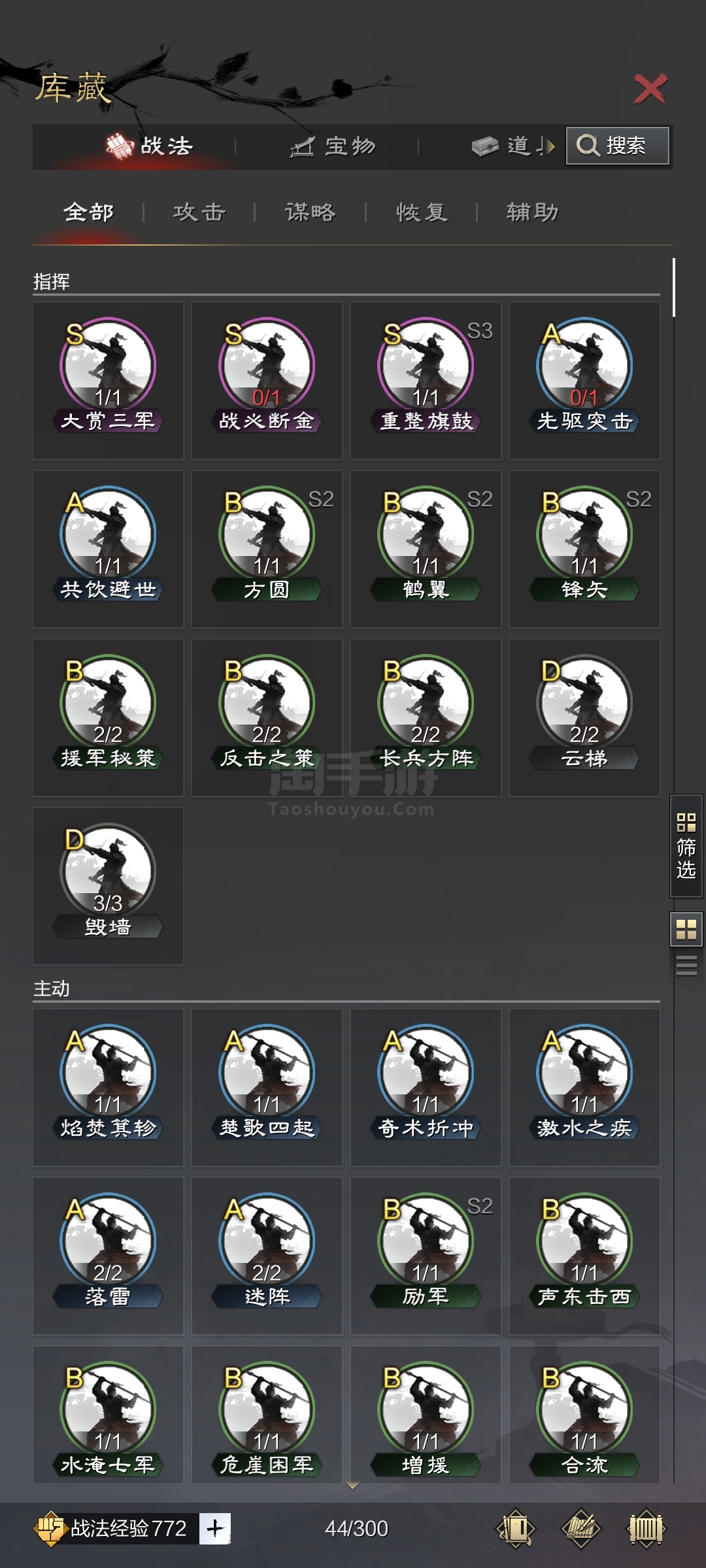This screenshot has width=706, height=1568.
Task: Select the 攻击 category tab
Action: pos(199,212)
